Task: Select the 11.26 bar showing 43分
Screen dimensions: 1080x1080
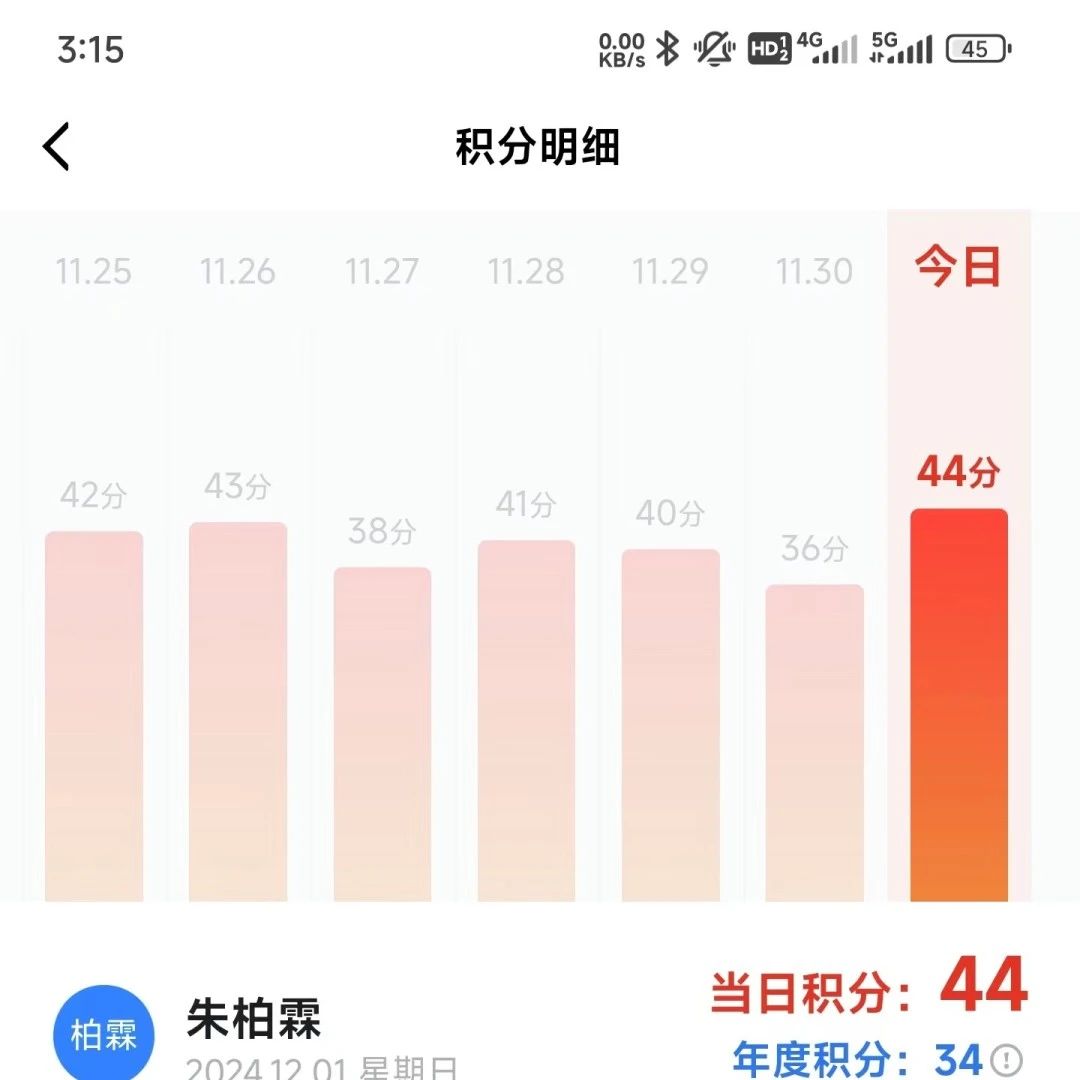Action: click(x=238, y=710)
